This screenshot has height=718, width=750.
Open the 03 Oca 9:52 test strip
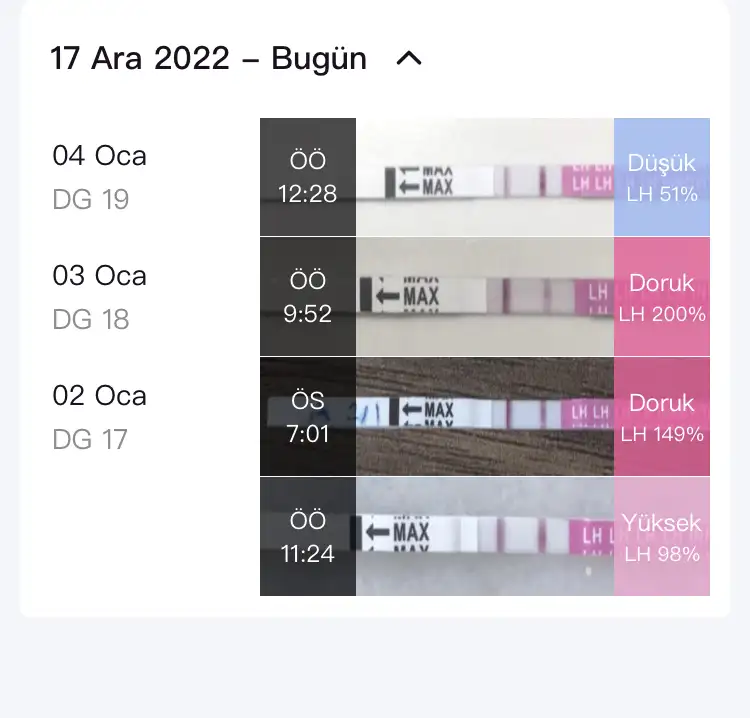(485, 297)
